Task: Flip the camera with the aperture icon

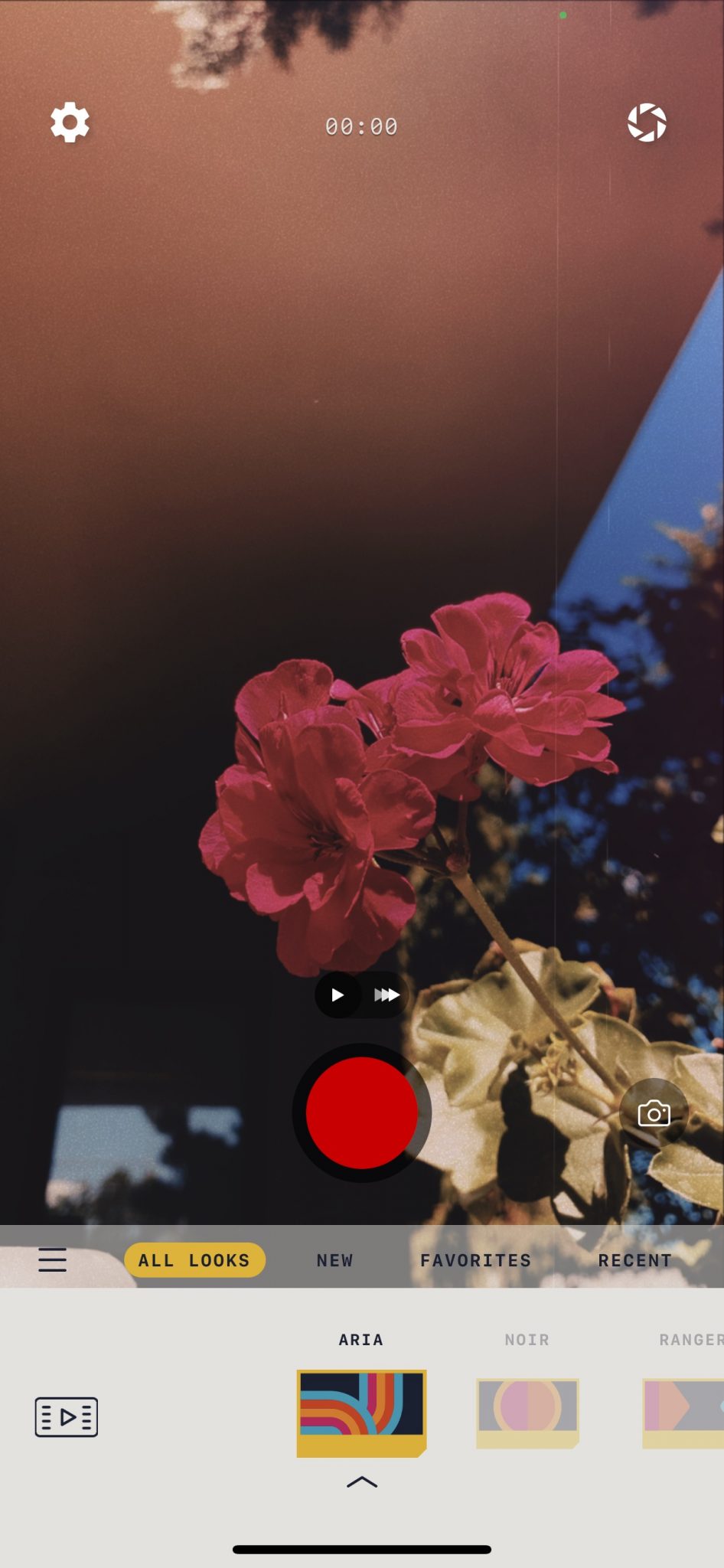Action: [x=647, y=122]
